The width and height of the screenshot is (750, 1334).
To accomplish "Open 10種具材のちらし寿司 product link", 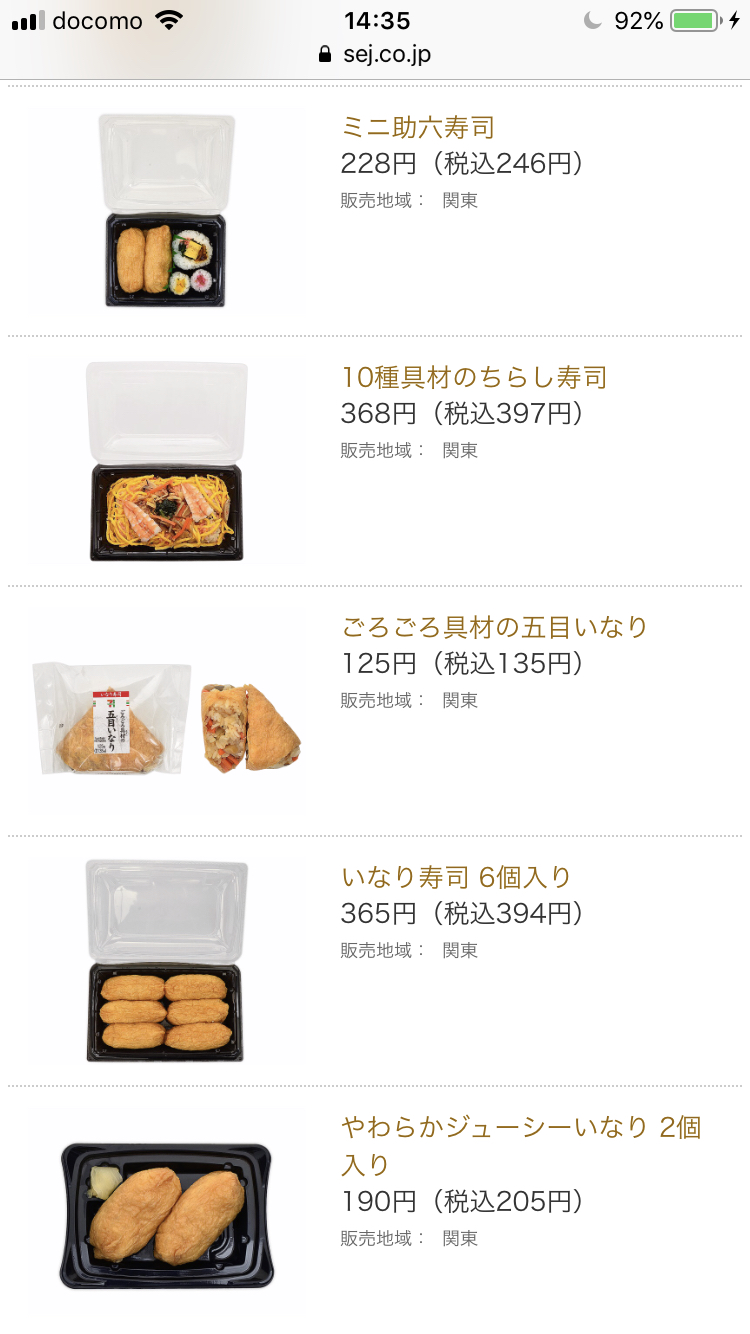I will (474, 378).
